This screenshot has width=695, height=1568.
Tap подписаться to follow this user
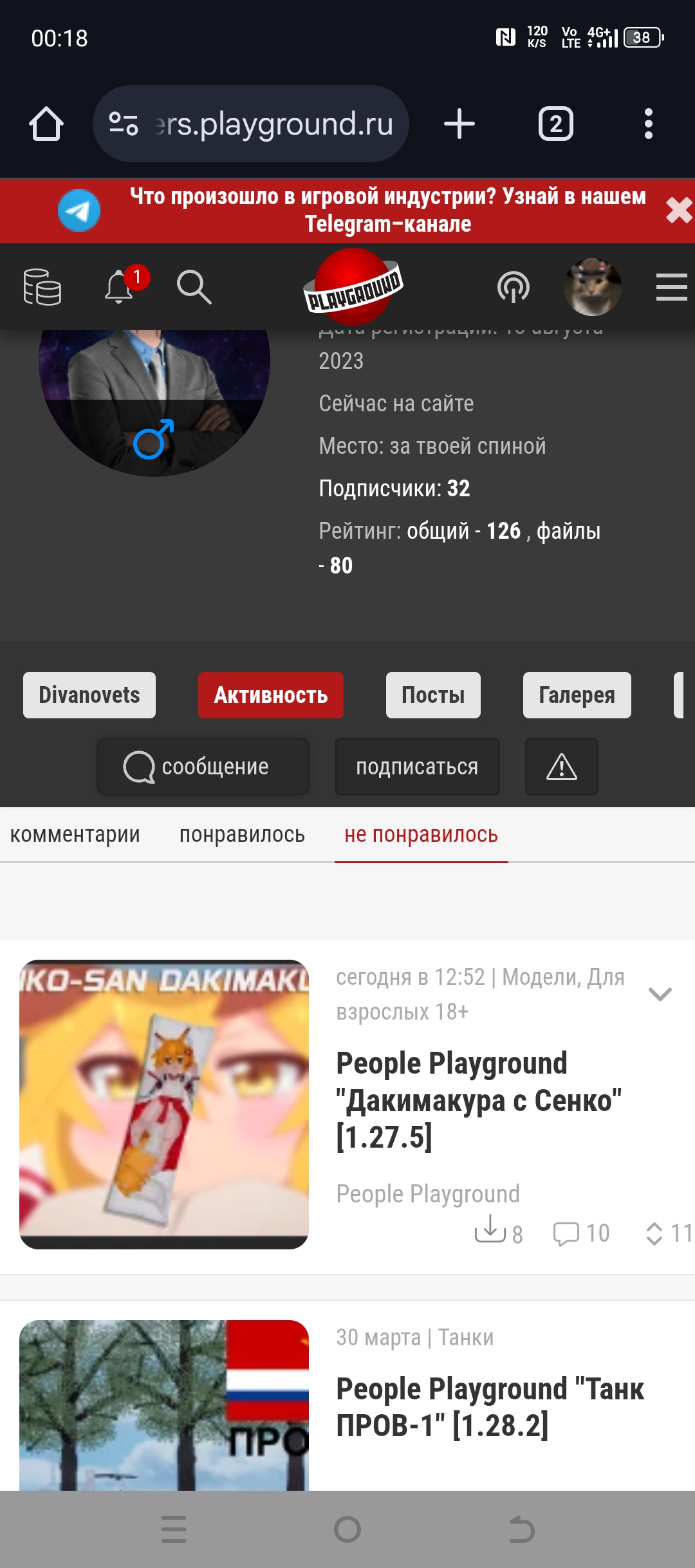pos(417,767)
